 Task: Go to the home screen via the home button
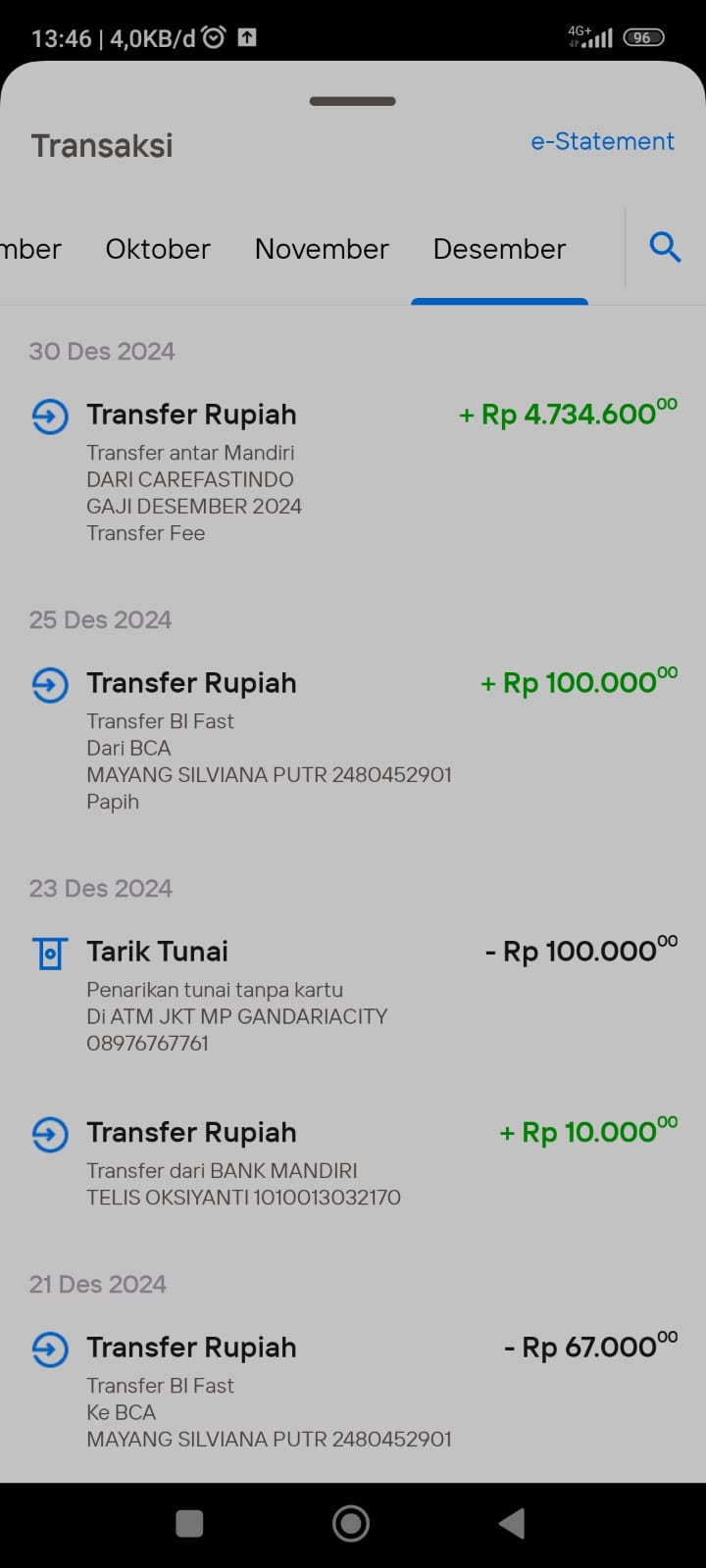[351, 1524]
